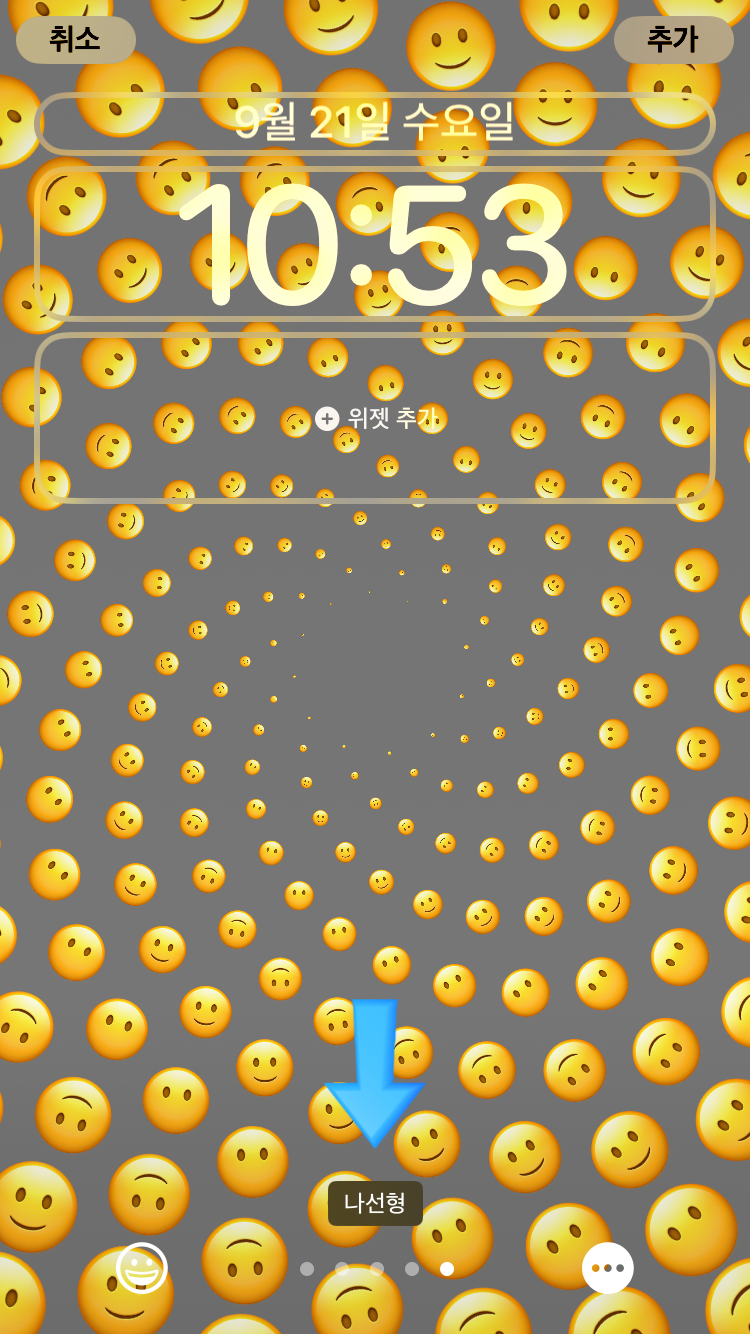Tap the page indicator dots for layouts
Viewport: 750px width, 1334px height.
click(x=376, y=1269)
